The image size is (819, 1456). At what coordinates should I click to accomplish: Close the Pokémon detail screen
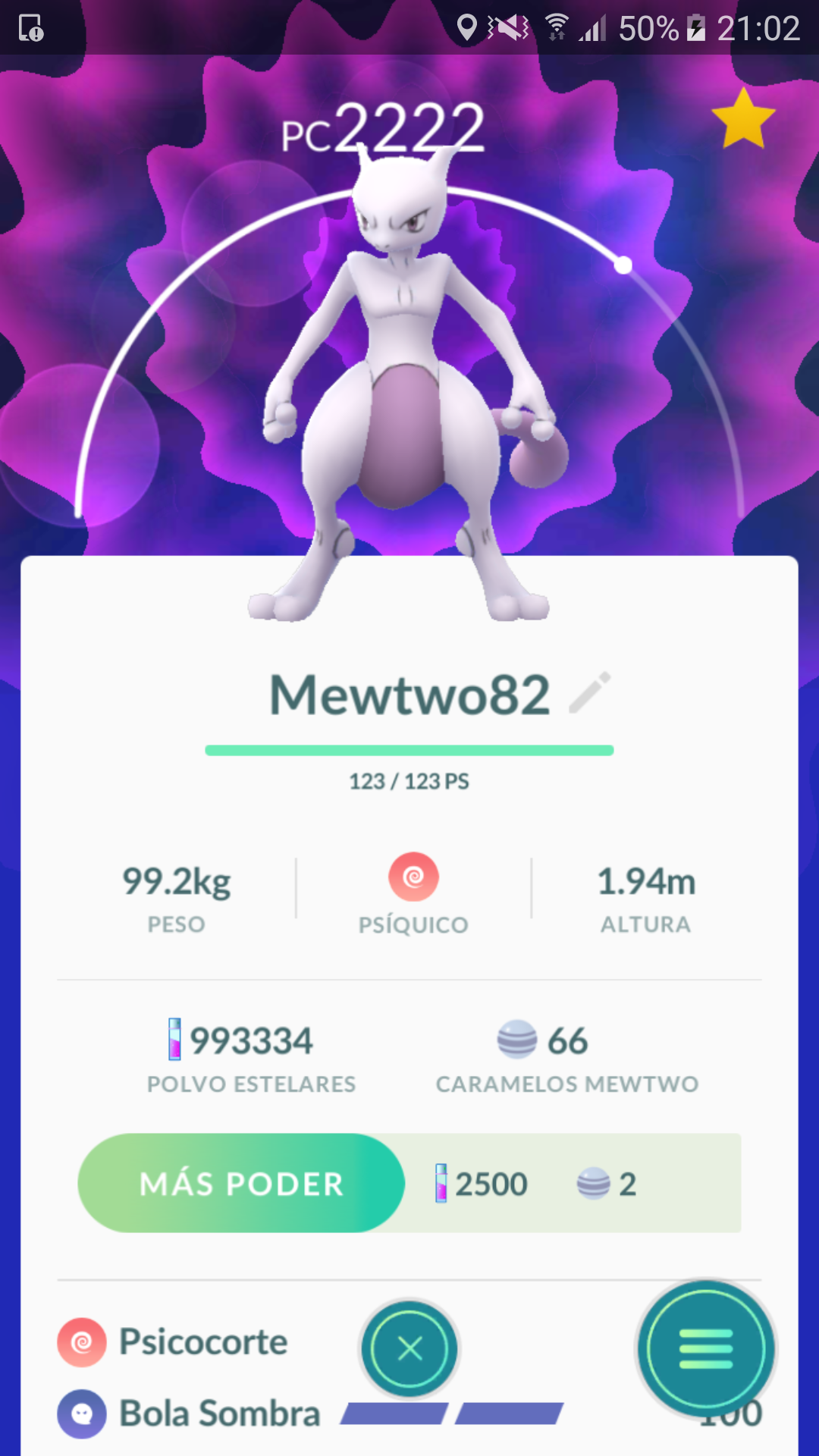409,1349
